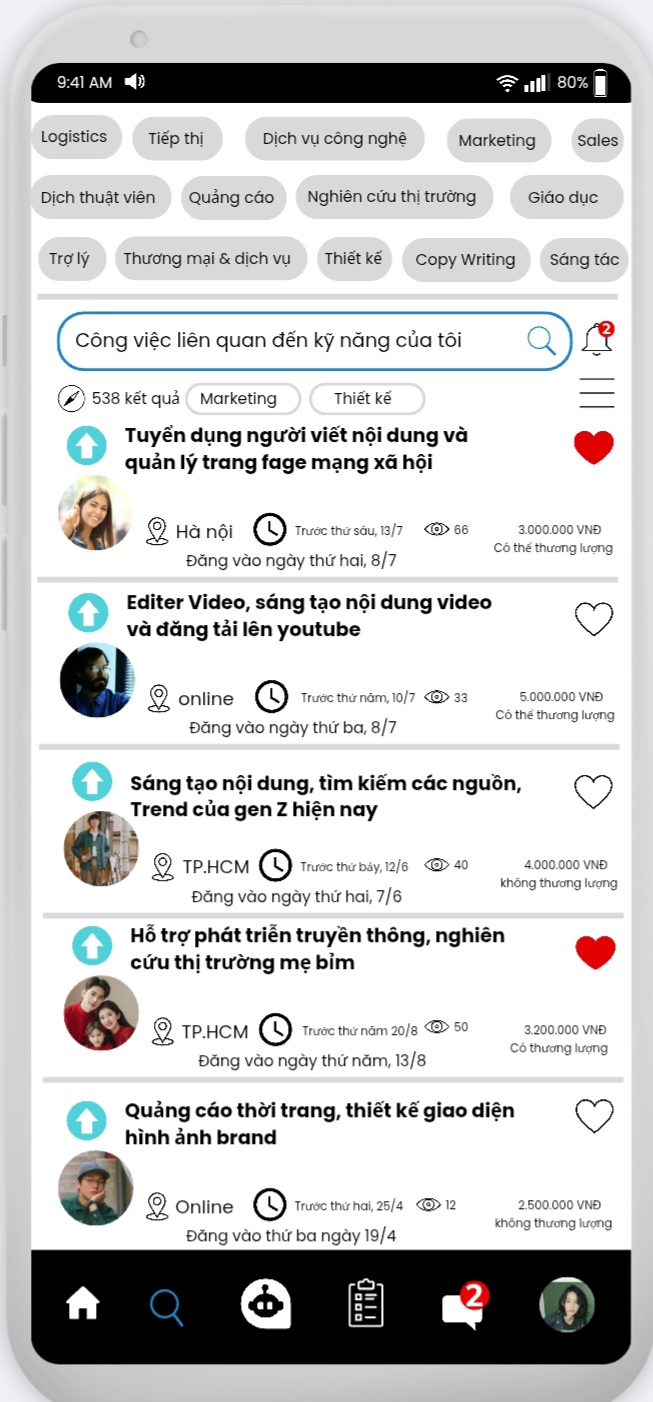The width and height of the screenshot is (653, 1402).
Task: Open the Hỗ trợ phát triển truyền thông job
Action: [x=318, y=949]
